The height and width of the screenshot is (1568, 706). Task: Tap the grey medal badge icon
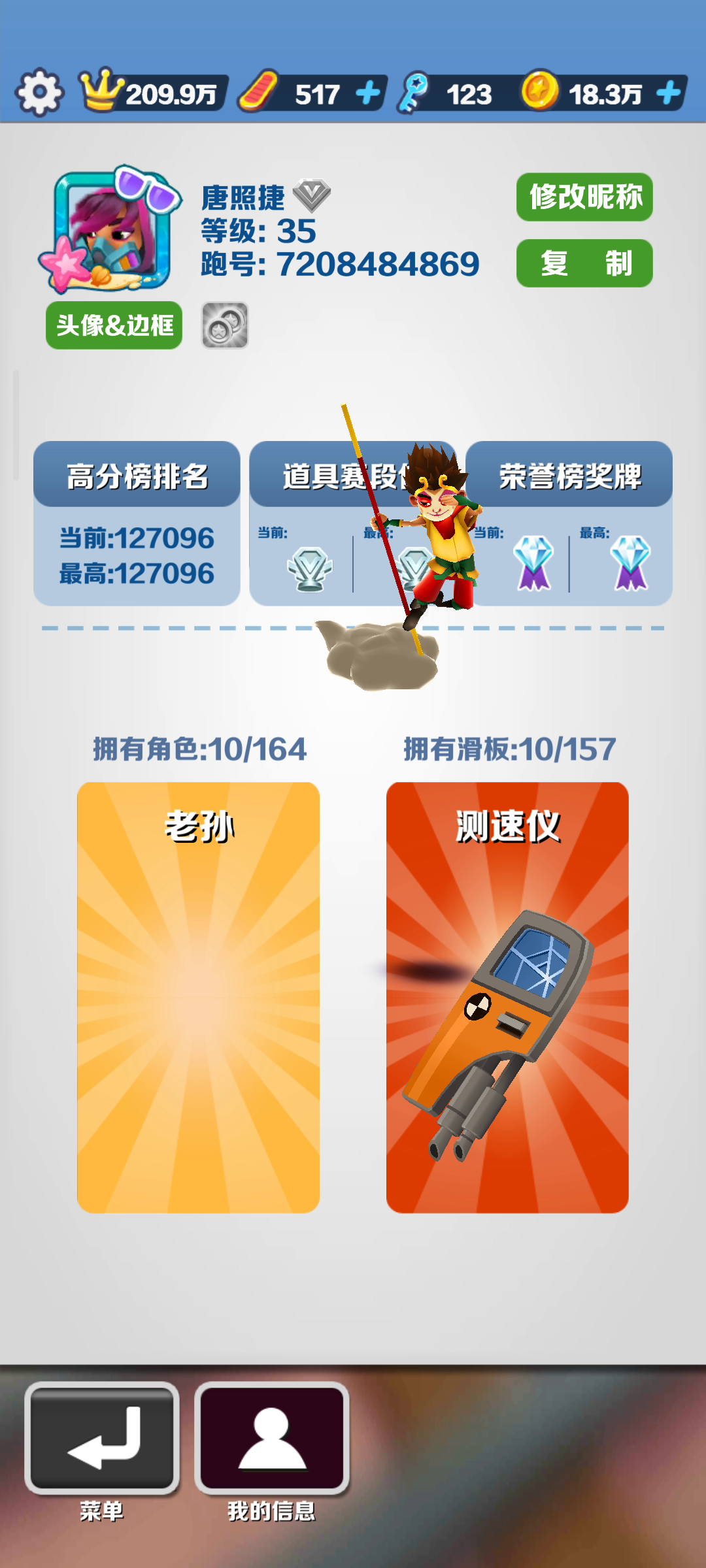click(x=224, y=325)
